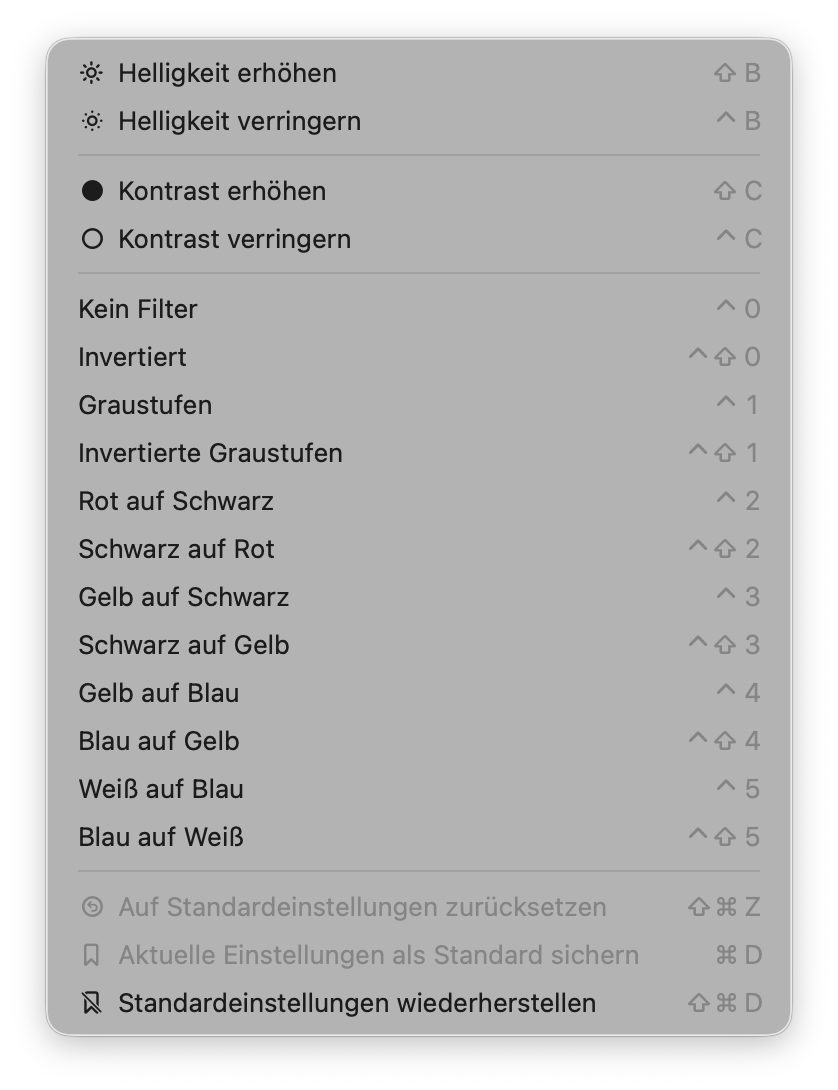Apply Blau auf Gelb
838x1090 pixels.
(x=159, y=741)
